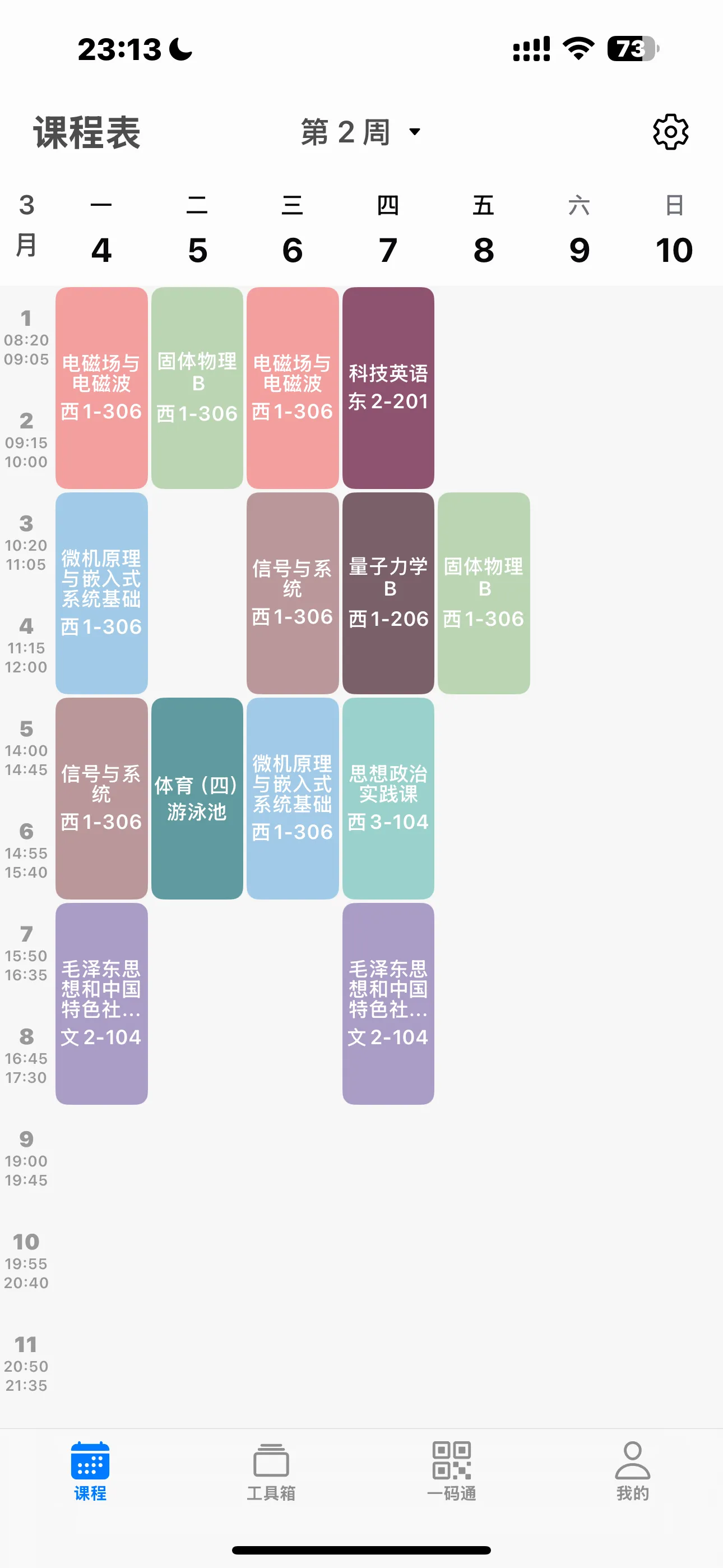Expand the 第 2 周 week selector
The width and height of the screenshot is (723, 1568).
pyautogui.click(x=360, y=132)
